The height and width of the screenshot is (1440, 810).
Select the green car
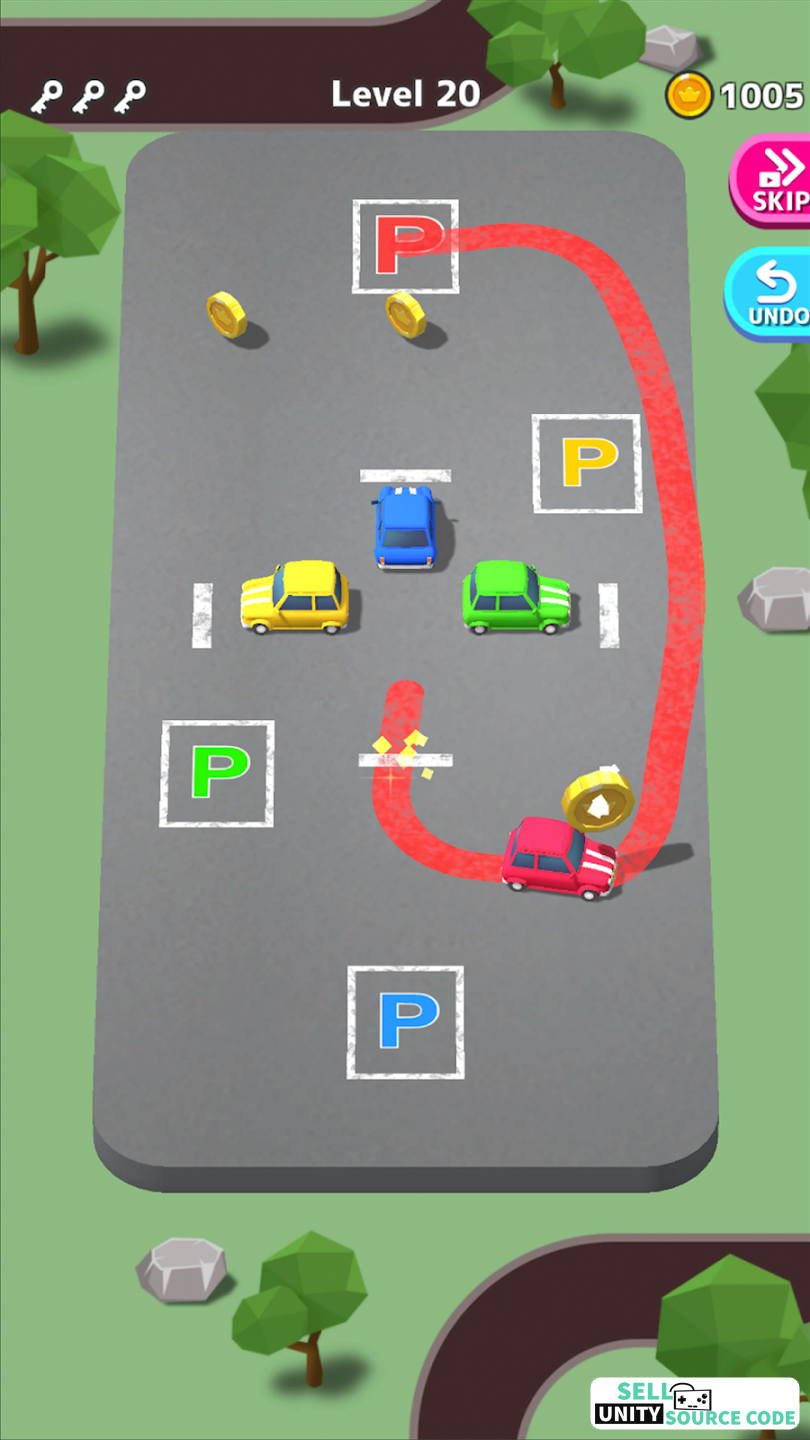[x=516, y=597]
